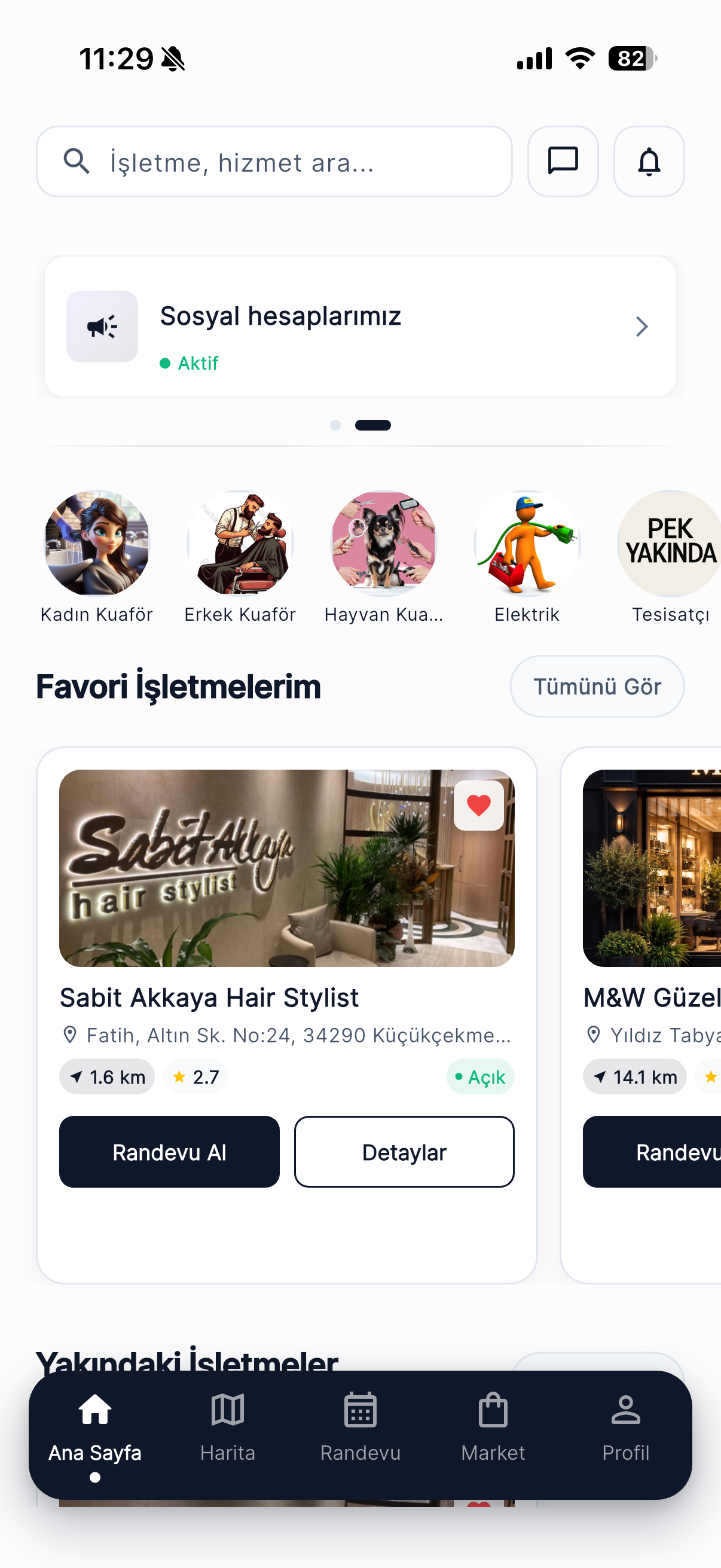Viewport: 721px width, 1568px height.
Task: Go to the Ana Sayfa tab
Action: 95,1426
